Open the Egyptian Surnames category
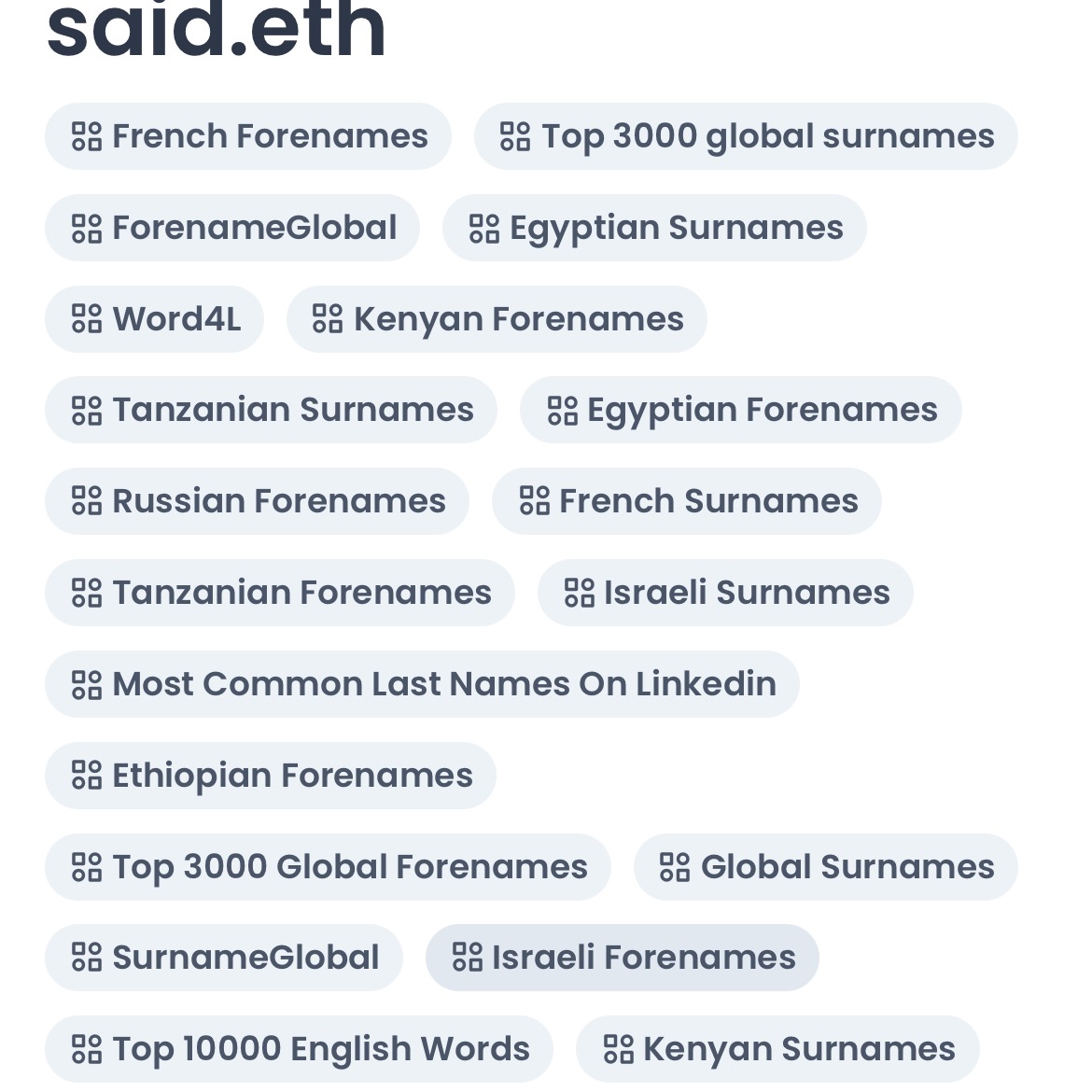Viewport: 1092px width, 1092px height. tap(654, 228)
